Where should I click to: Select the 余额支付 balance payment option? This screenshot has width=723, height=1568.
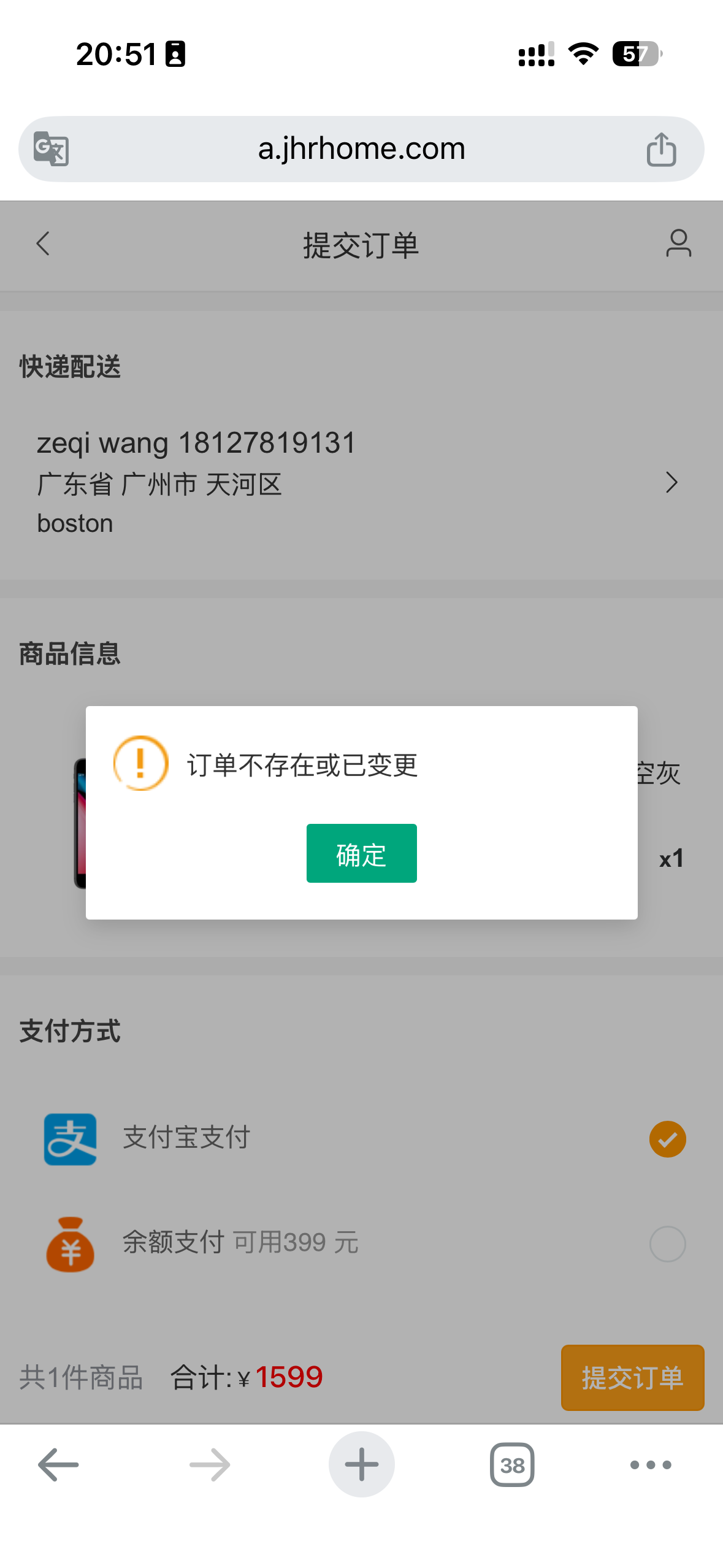(667, 1243)
